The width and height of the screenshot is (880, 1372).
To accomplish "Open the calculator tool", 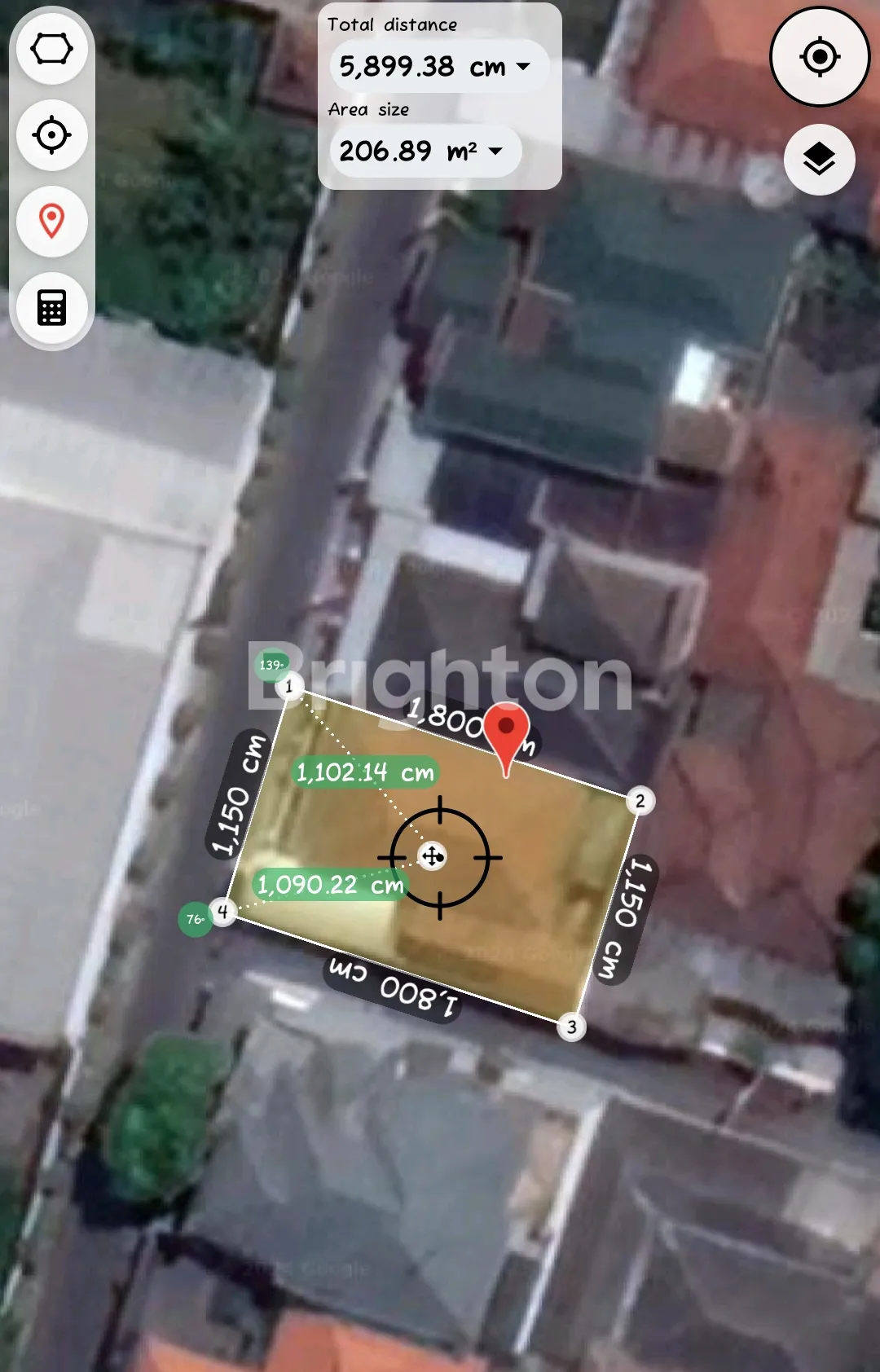I will pyautogui.click(x=51, y=307).
